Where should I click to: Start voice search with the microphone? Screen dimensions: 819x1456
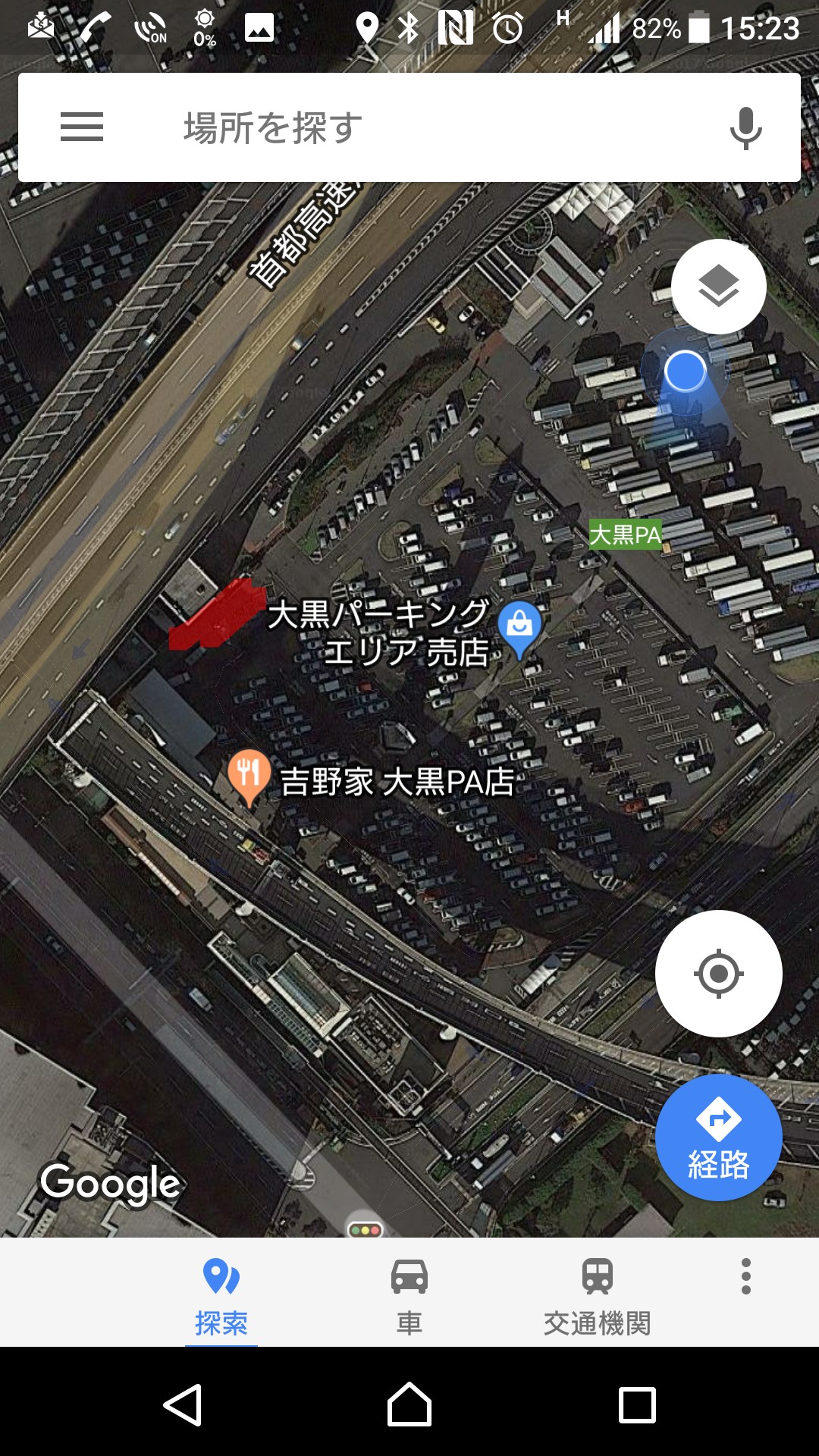click(745, 127)
